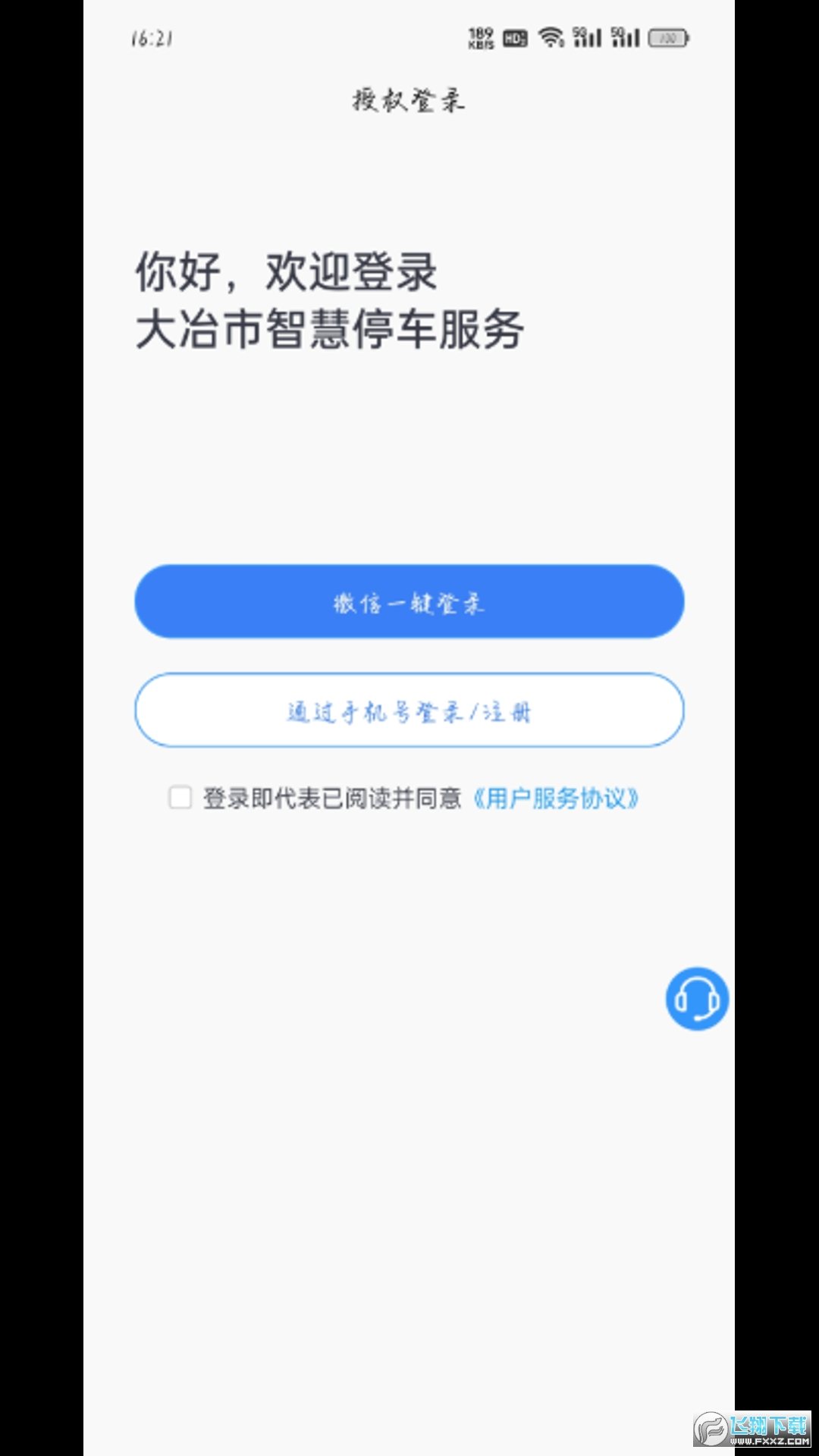The image size is (819, 1456).
Task: Check the user agreement consent checkbox
Action: (x=180, y=798)
